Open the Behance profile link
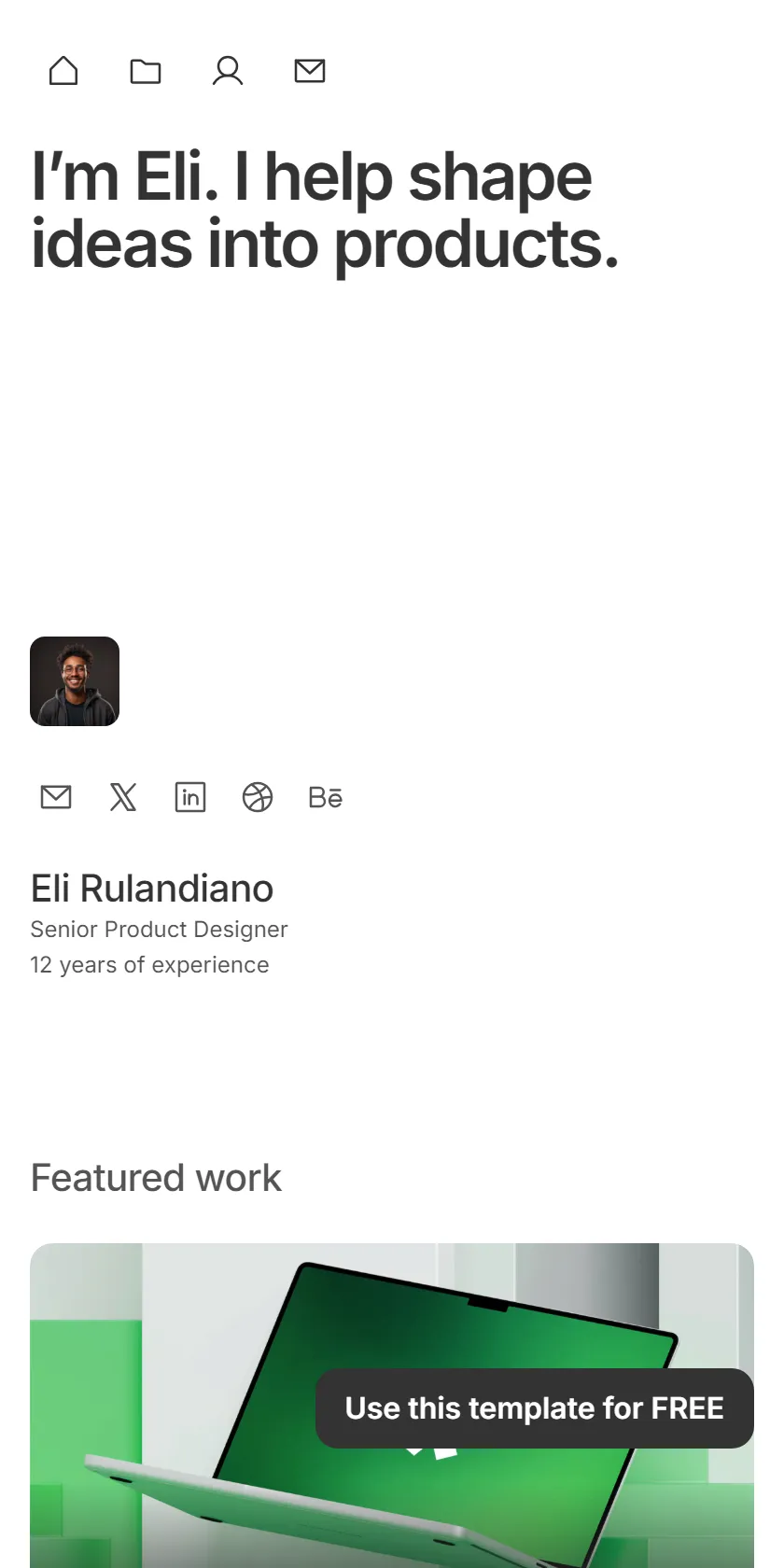The width and height of the screenshot is (784, 1568). pyautogui.click(x=325, y=797)
